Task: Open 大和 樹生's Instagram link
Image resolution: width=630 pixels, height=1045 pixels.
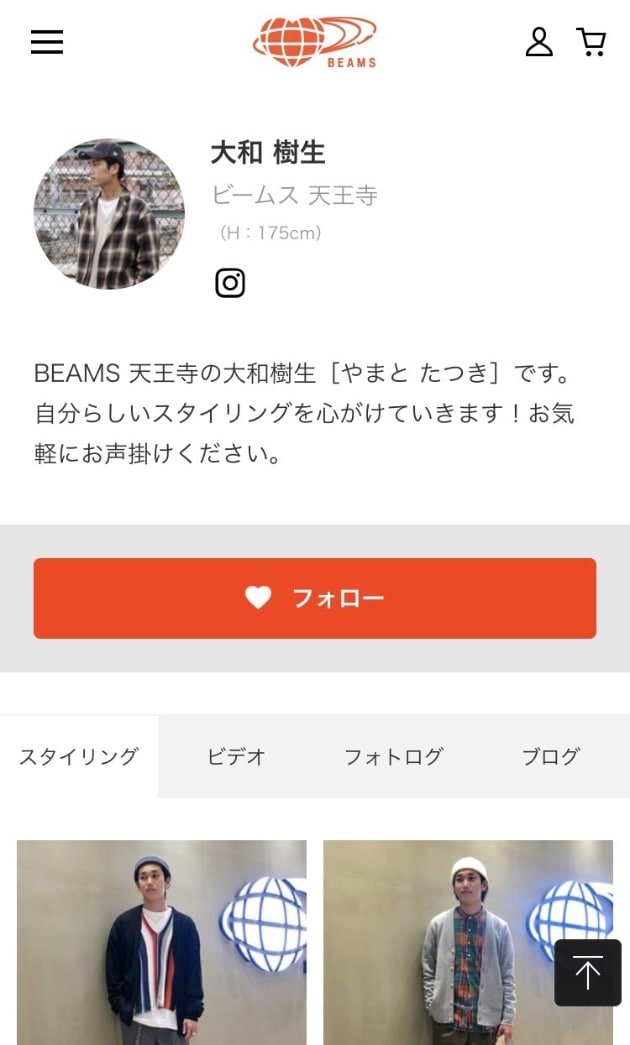Action: click(x=230, y=283)
